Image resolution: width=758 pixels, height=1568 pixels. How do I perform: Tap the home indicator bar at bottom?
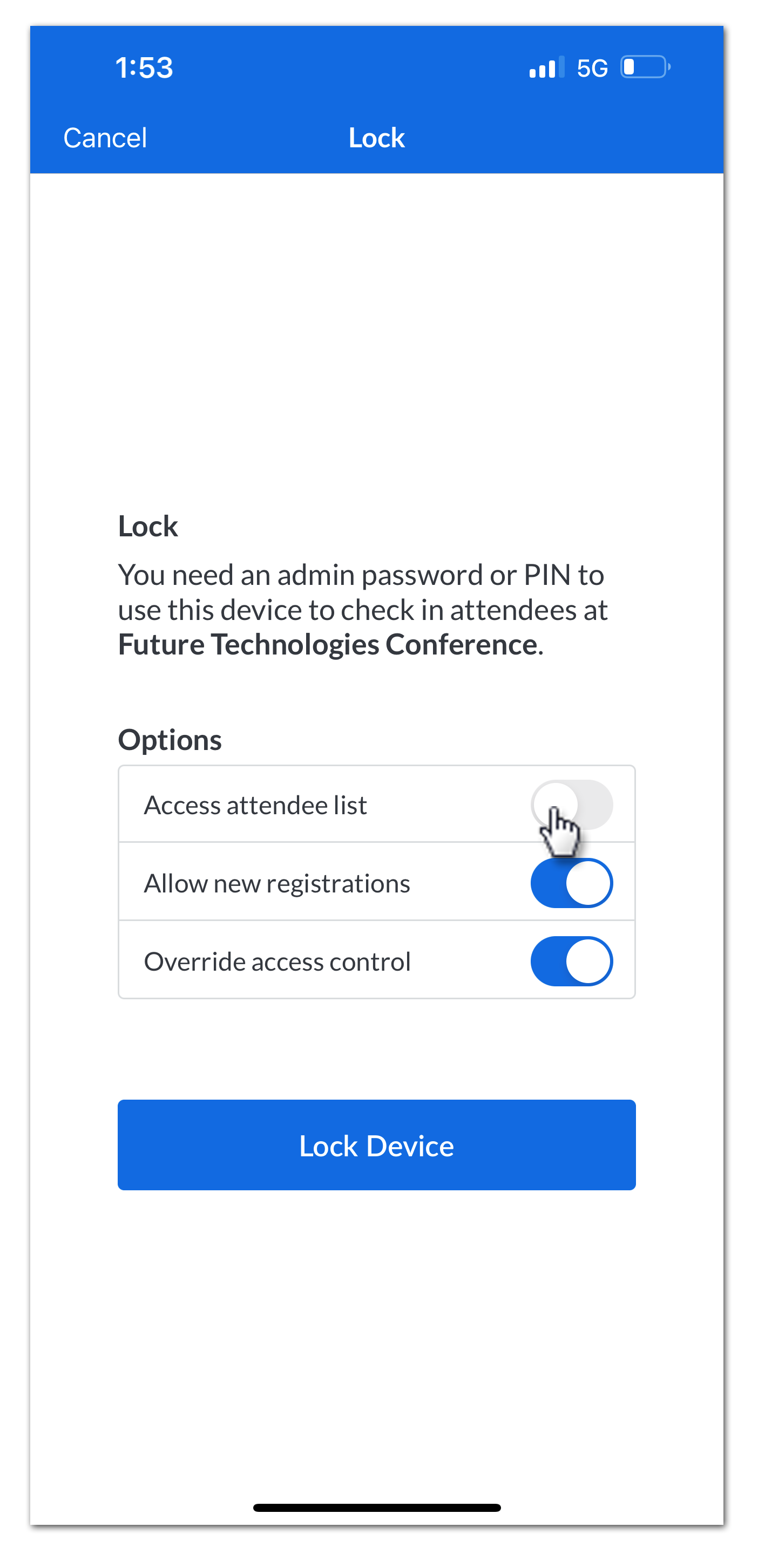pyautogui.click(x=376, y=1506)
